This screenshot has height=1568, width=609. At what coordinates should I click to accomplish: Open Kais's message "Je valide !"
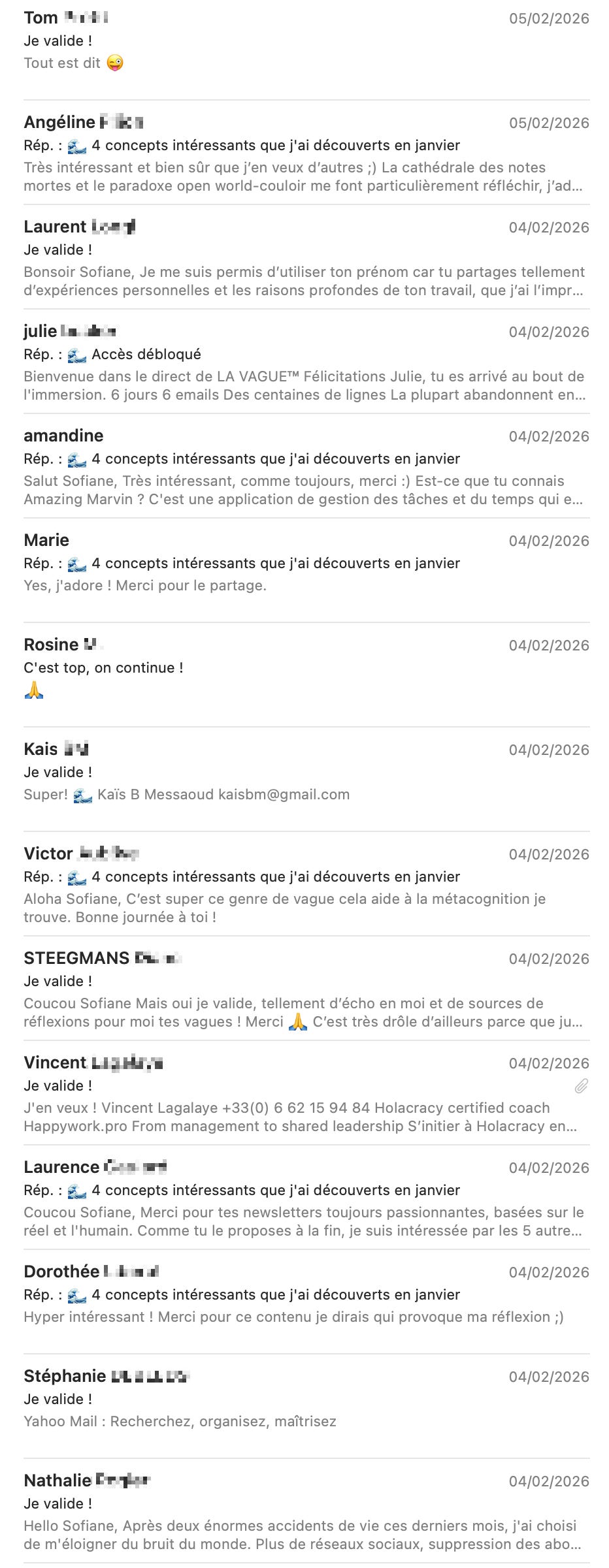point(306,773)
